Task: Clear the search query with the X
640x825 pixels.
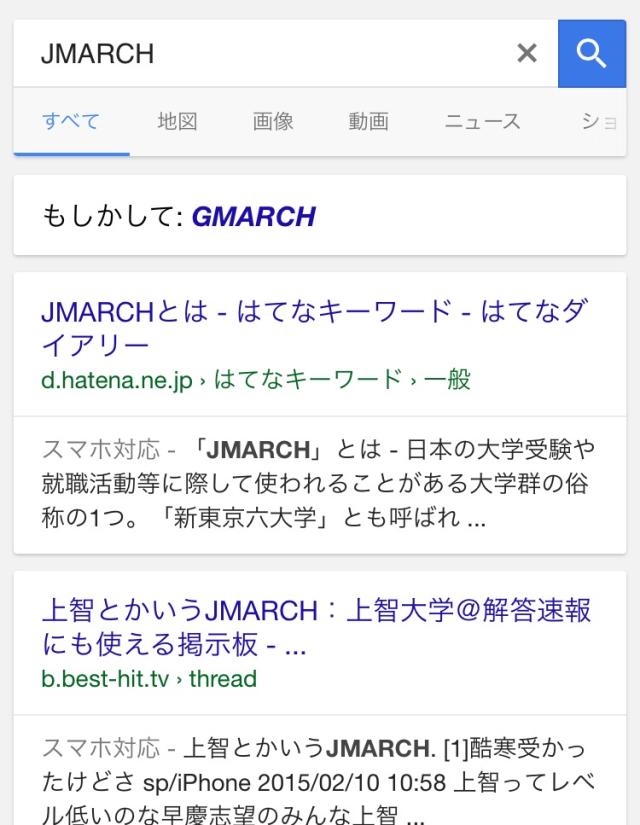Action: coord(527,54)
